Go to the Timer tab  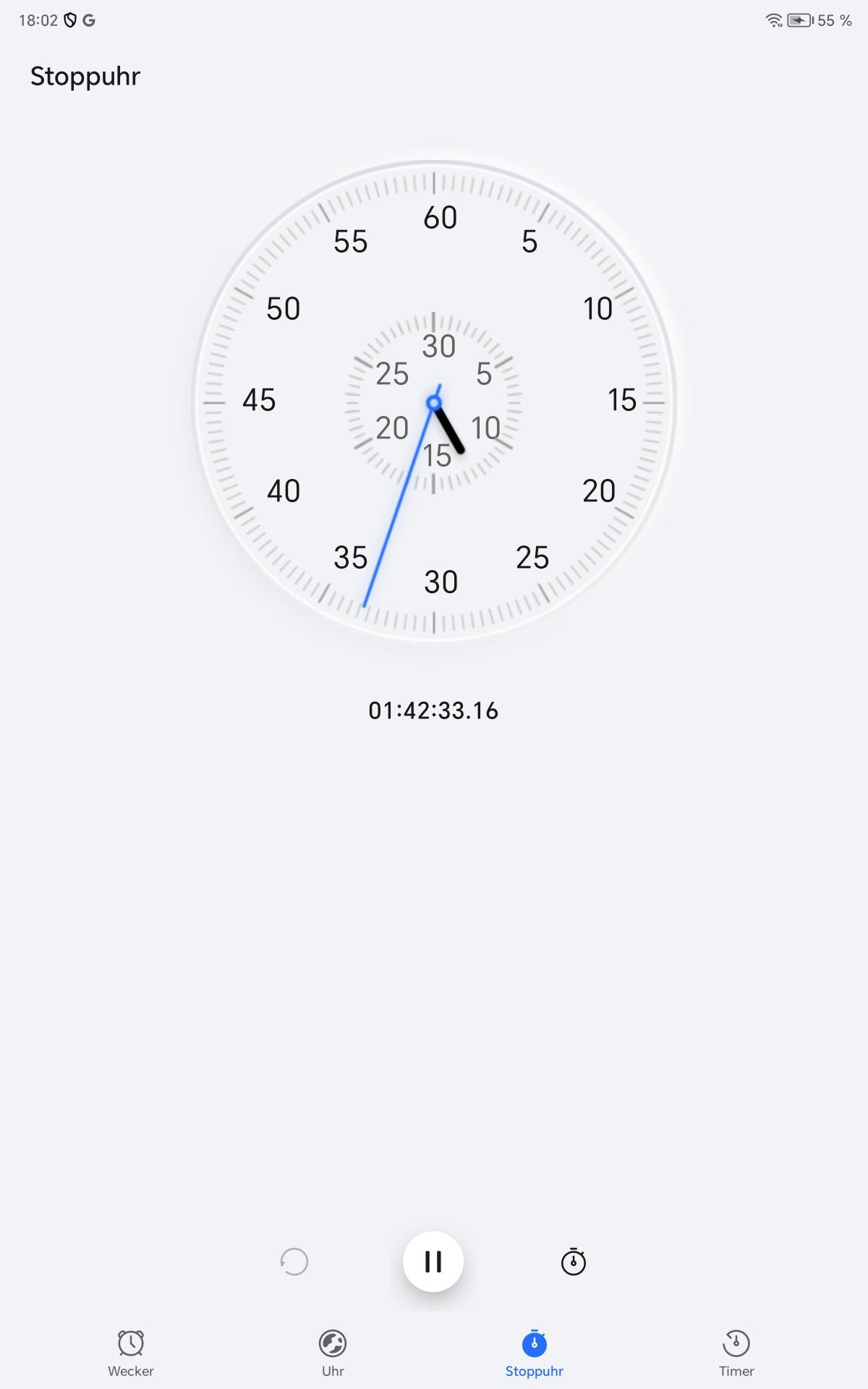pyautogui.click(x=736, y=1353)
